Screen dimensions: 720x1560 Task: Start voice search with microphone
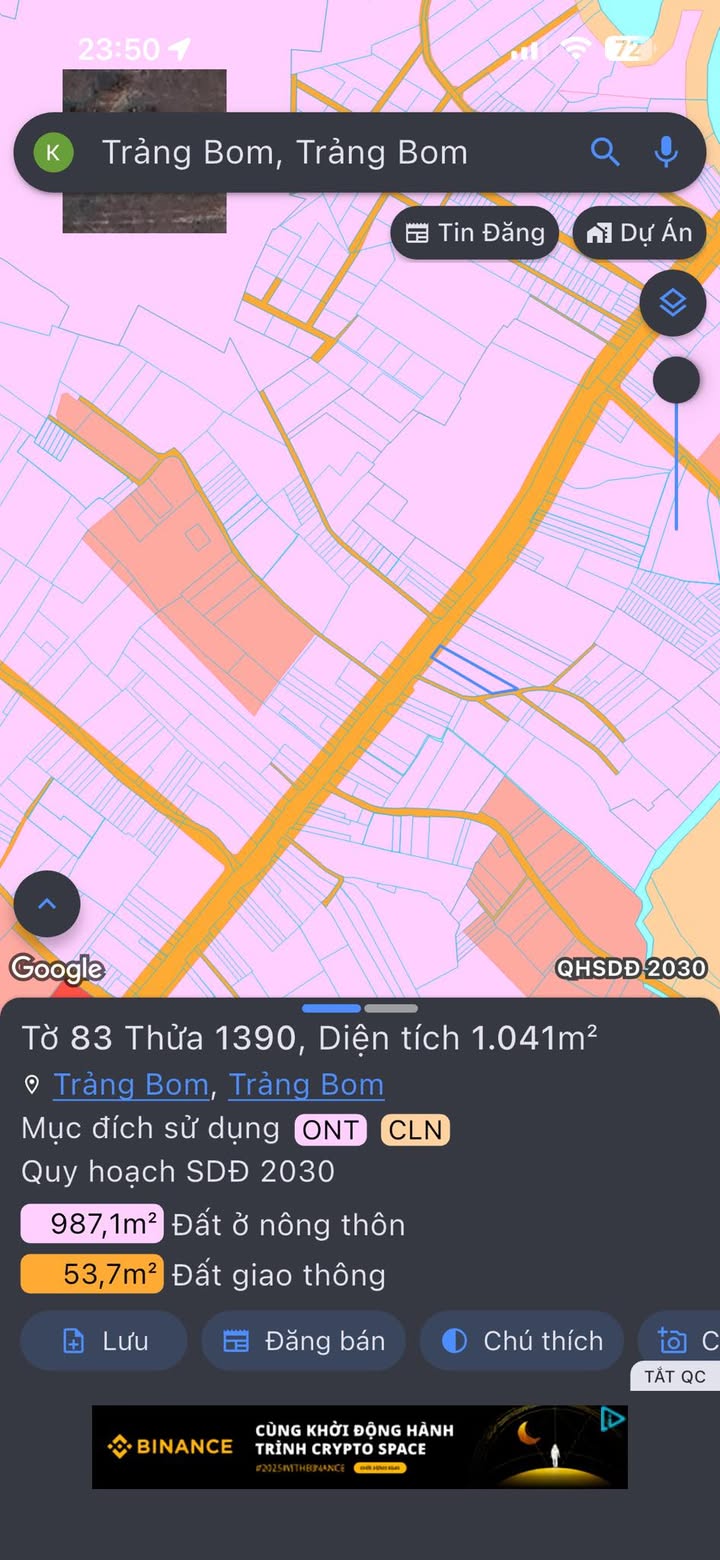pos(666,152)
